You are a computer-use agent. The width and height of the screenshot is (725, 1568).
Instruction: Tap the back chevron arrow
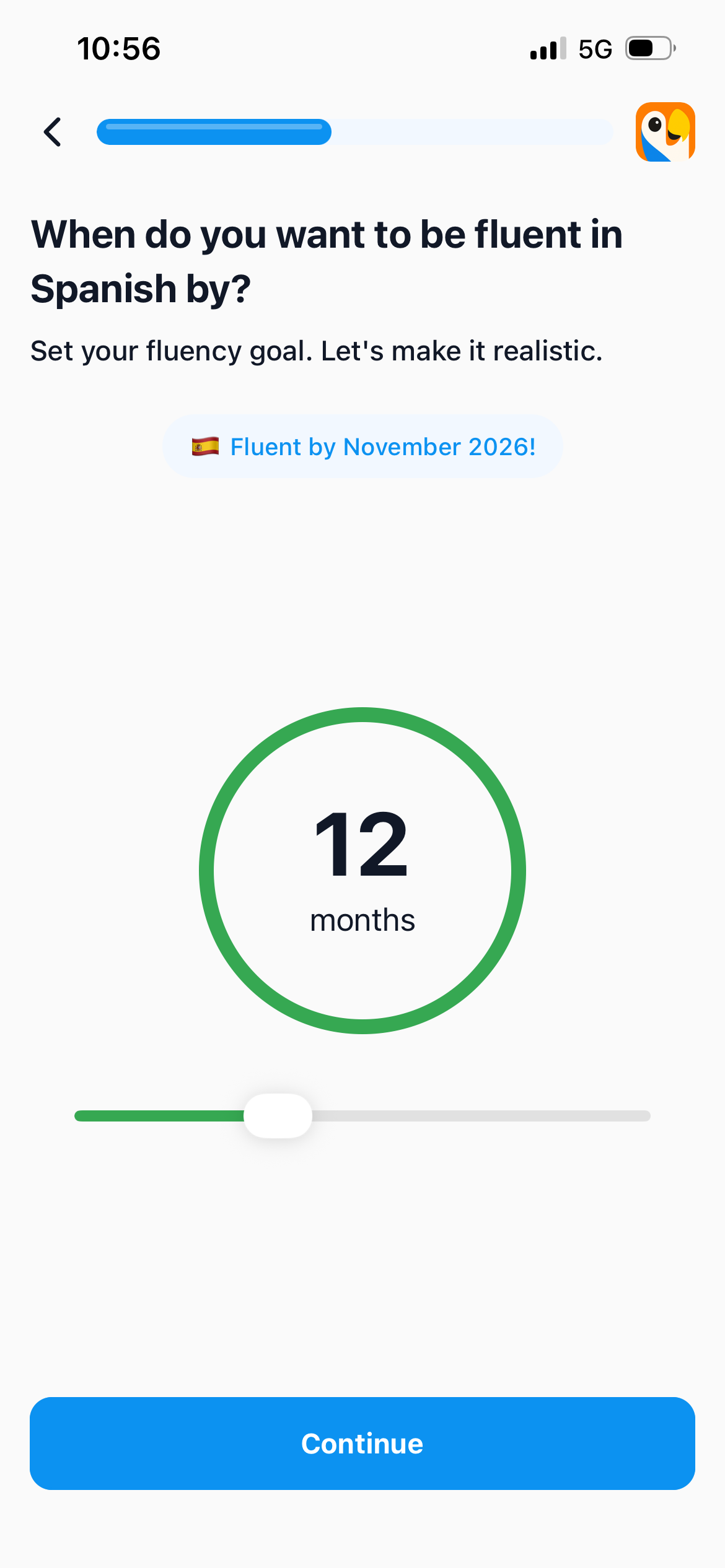tap(52, 132)
